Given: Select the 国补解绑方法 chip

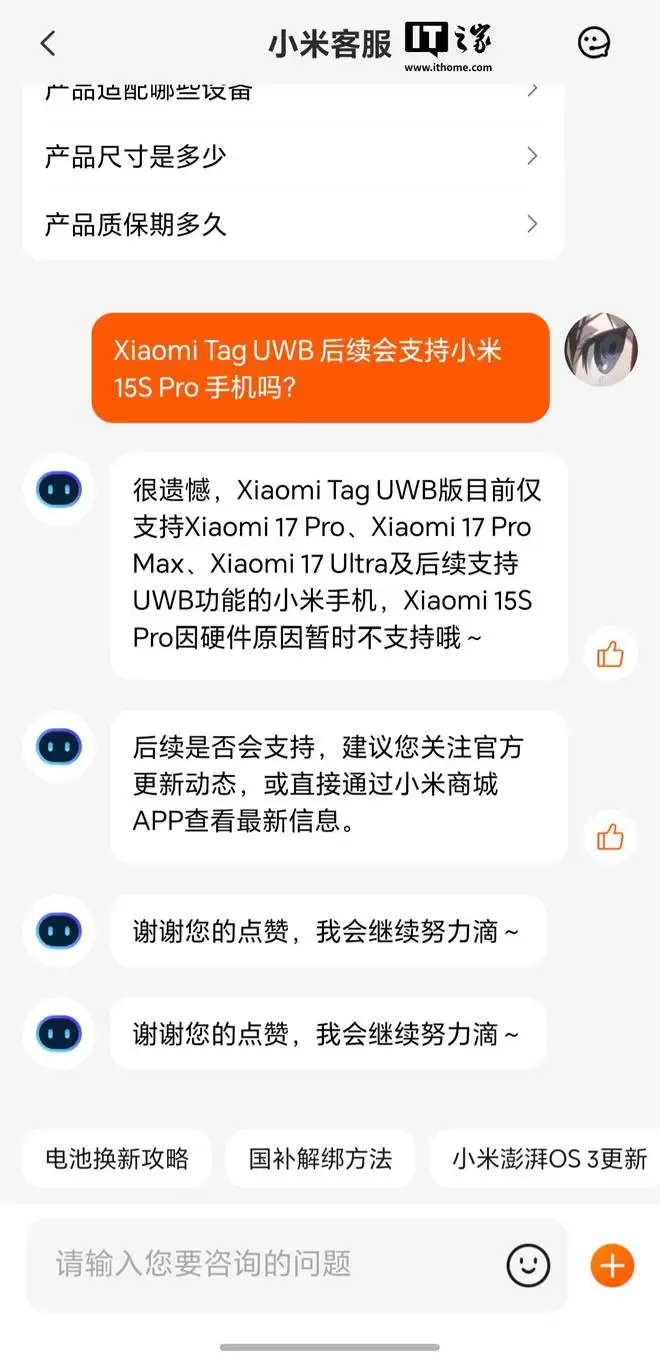Looking at the screenshot, I should tap(321, 1159).
